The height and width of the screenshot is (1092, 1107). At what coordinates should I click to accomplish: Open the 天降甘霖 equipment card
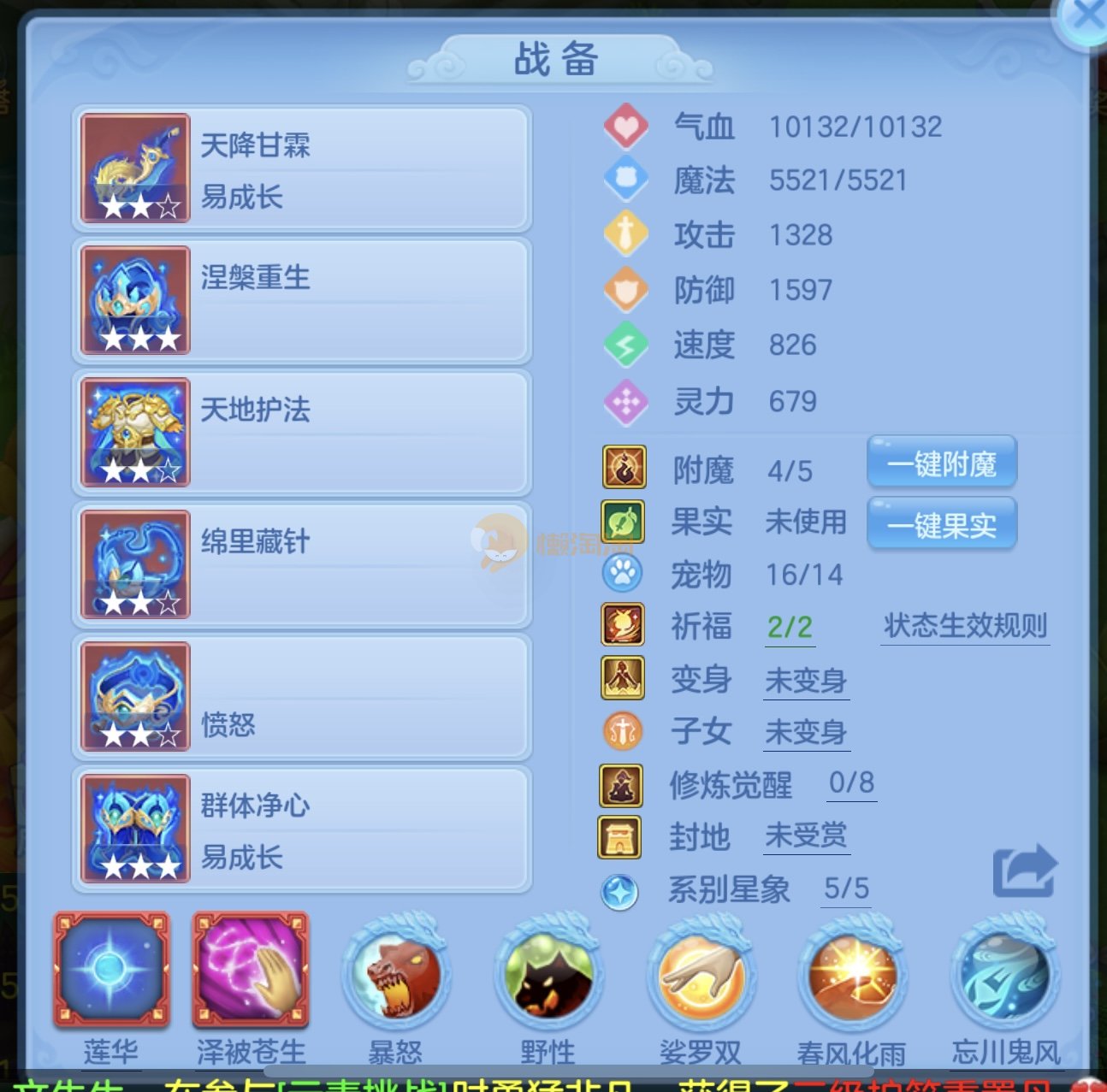(302, 168)
